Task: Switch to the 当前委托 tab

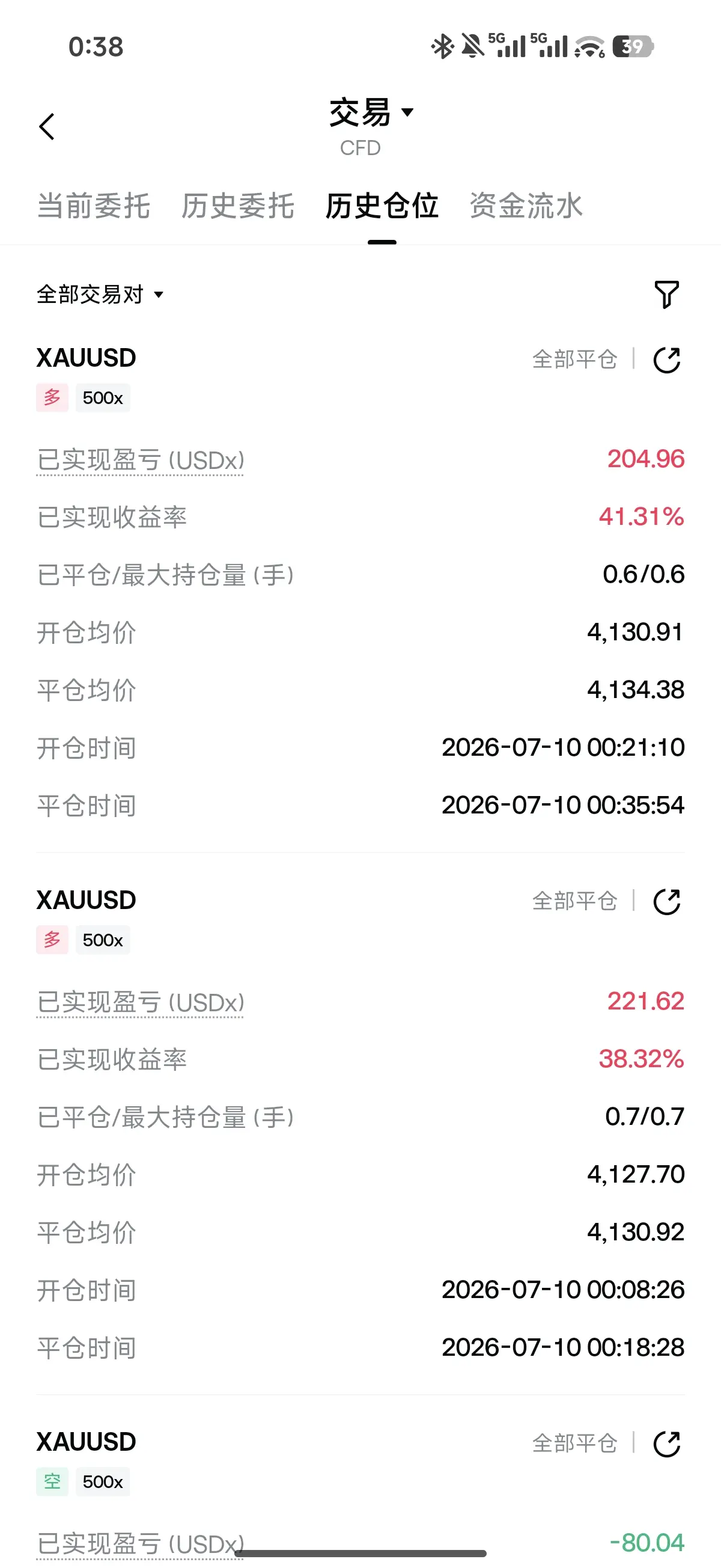Action: click(94, 206)
